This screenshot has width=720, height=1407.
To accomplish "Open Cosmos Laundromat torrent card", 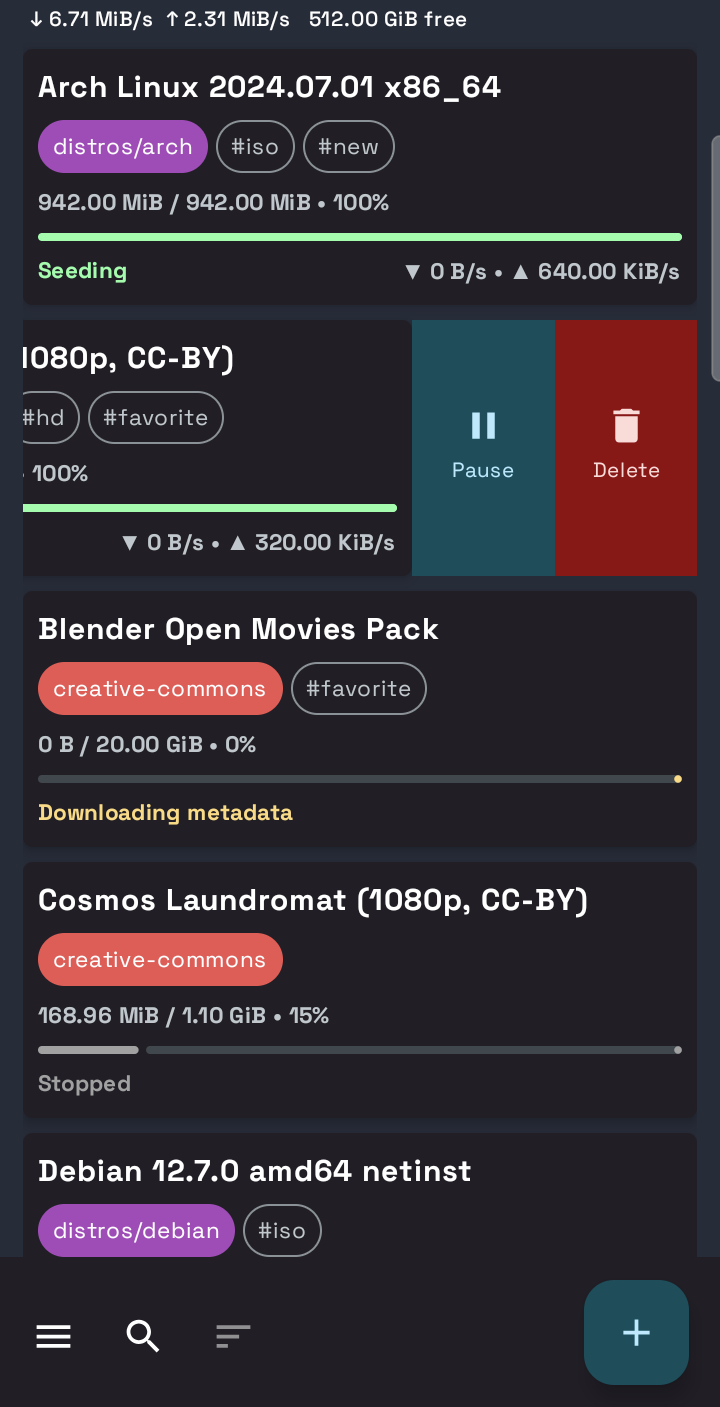I will tap(360, 990).
